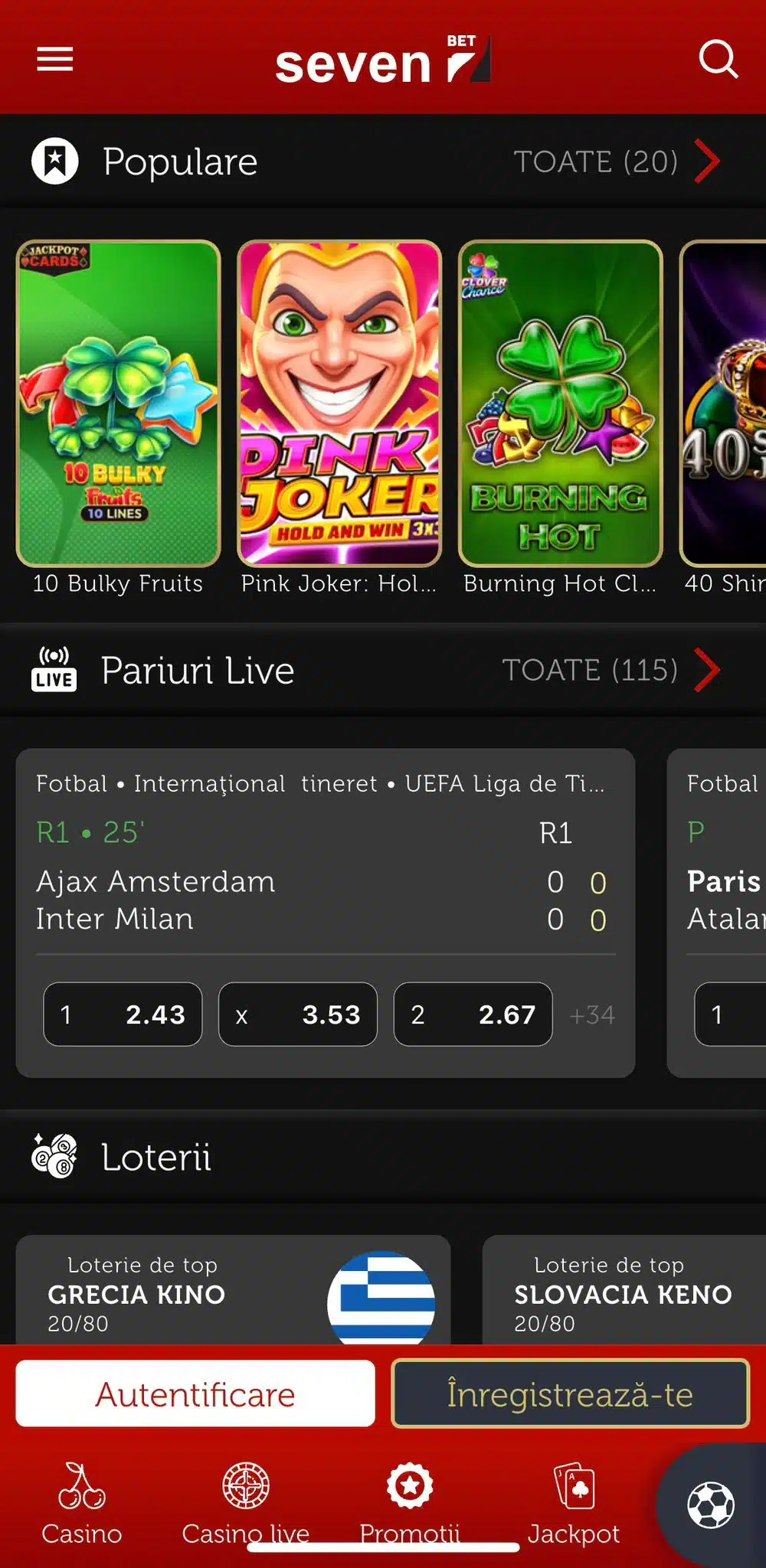The image size is (766, 1568).
Task: Launch Pink Joker slot game
Action: tap(339, 403)
